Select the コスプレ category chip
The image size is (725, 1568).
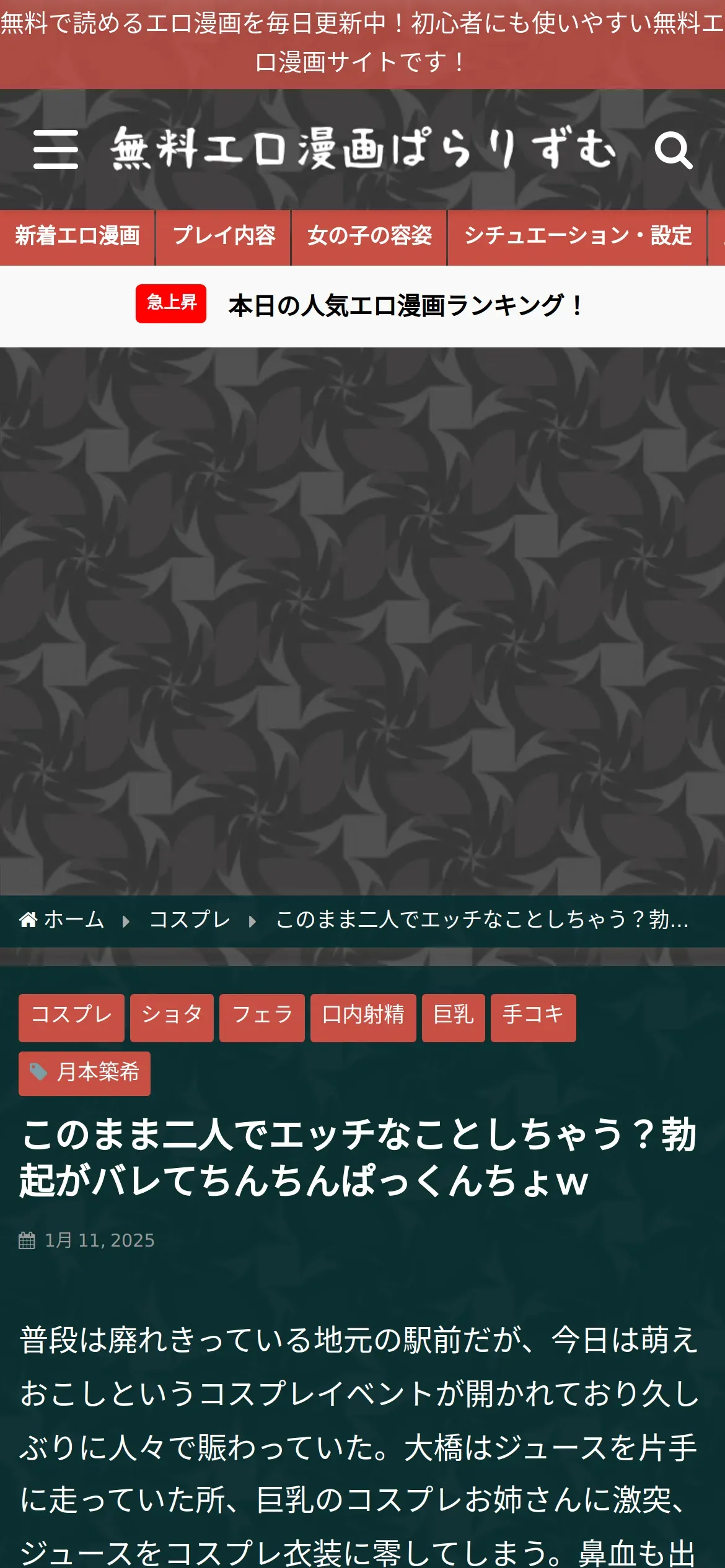click(71, 1017)
